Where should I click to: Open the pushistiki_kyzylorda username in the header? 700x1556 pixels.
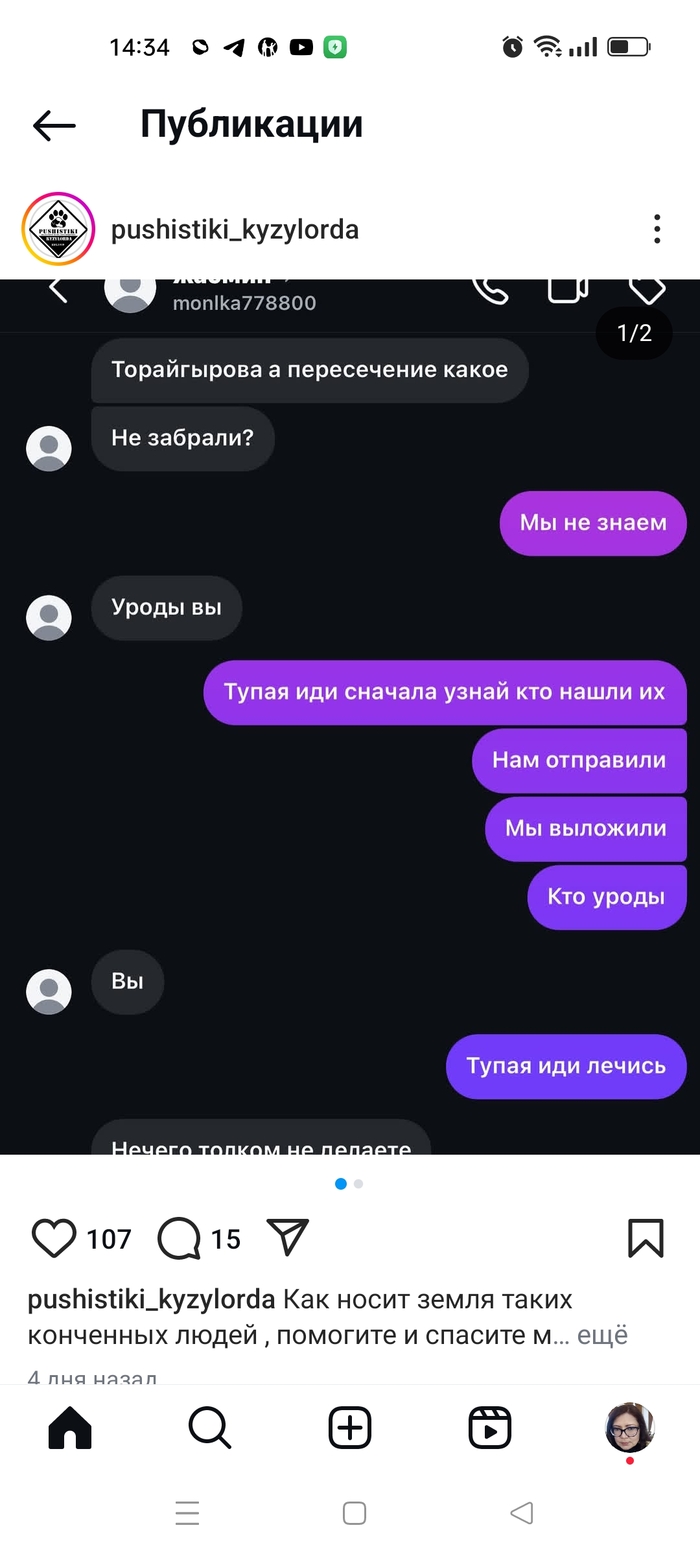point(235,229)
